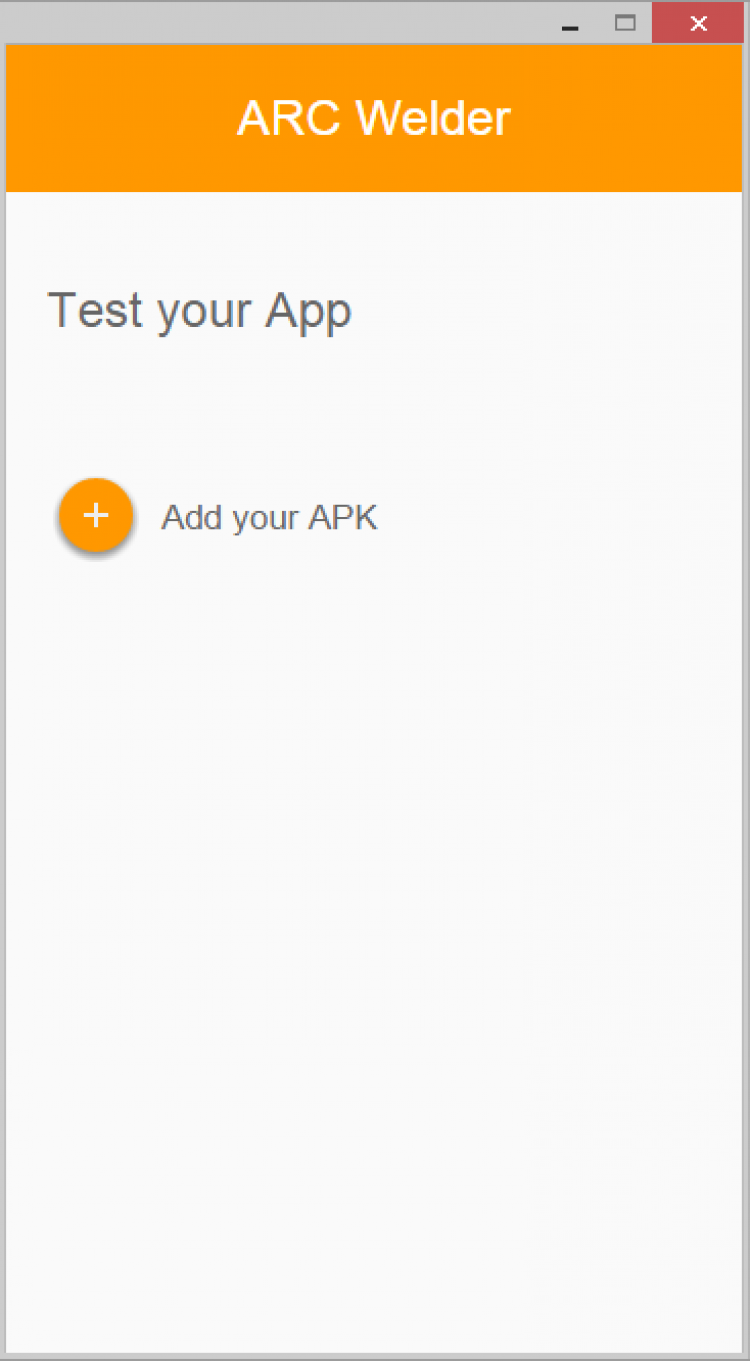Tap the orange plus button to add APK
The width and height of the screenshot is (750, 1361).
96,515
